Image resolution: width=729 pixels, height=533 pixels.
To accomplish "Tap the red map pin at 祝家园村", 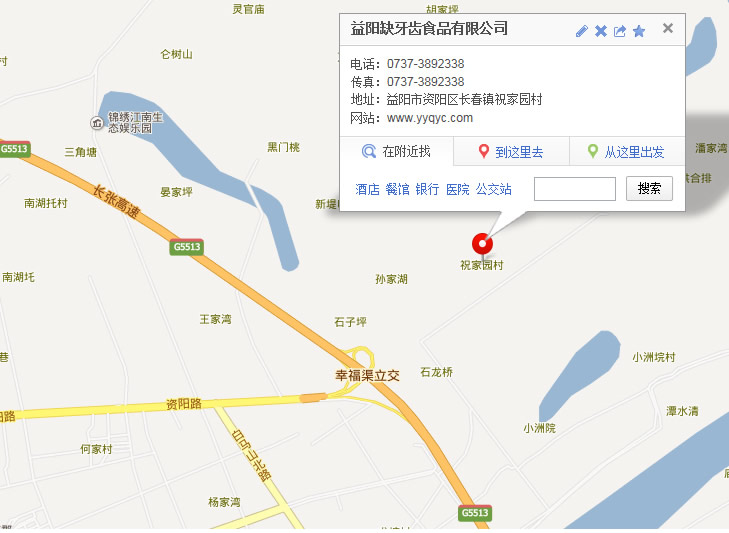I will tap(483, 243).
